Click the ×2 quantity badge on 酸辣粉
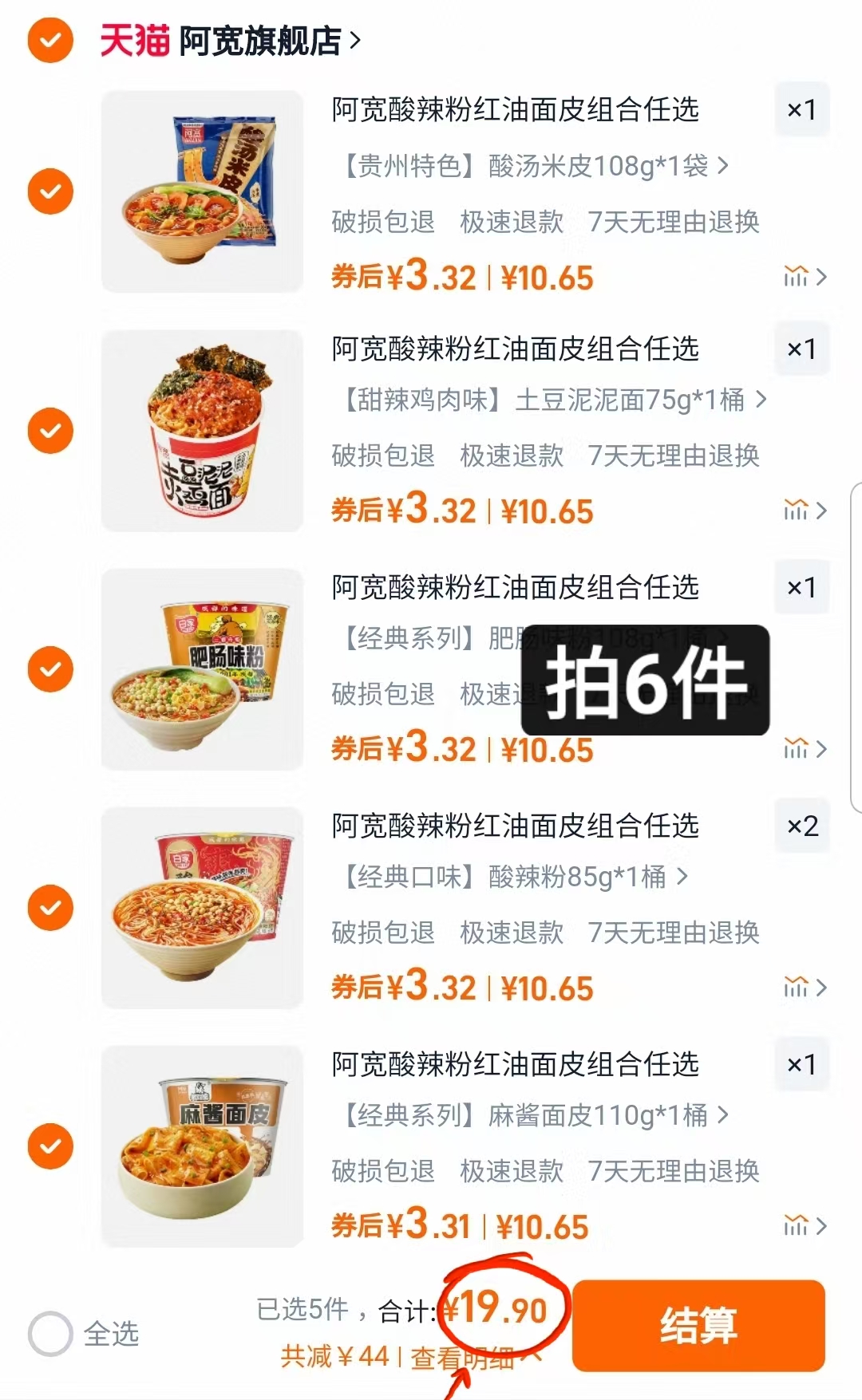862x1400 pixels. tap(801, 826)
